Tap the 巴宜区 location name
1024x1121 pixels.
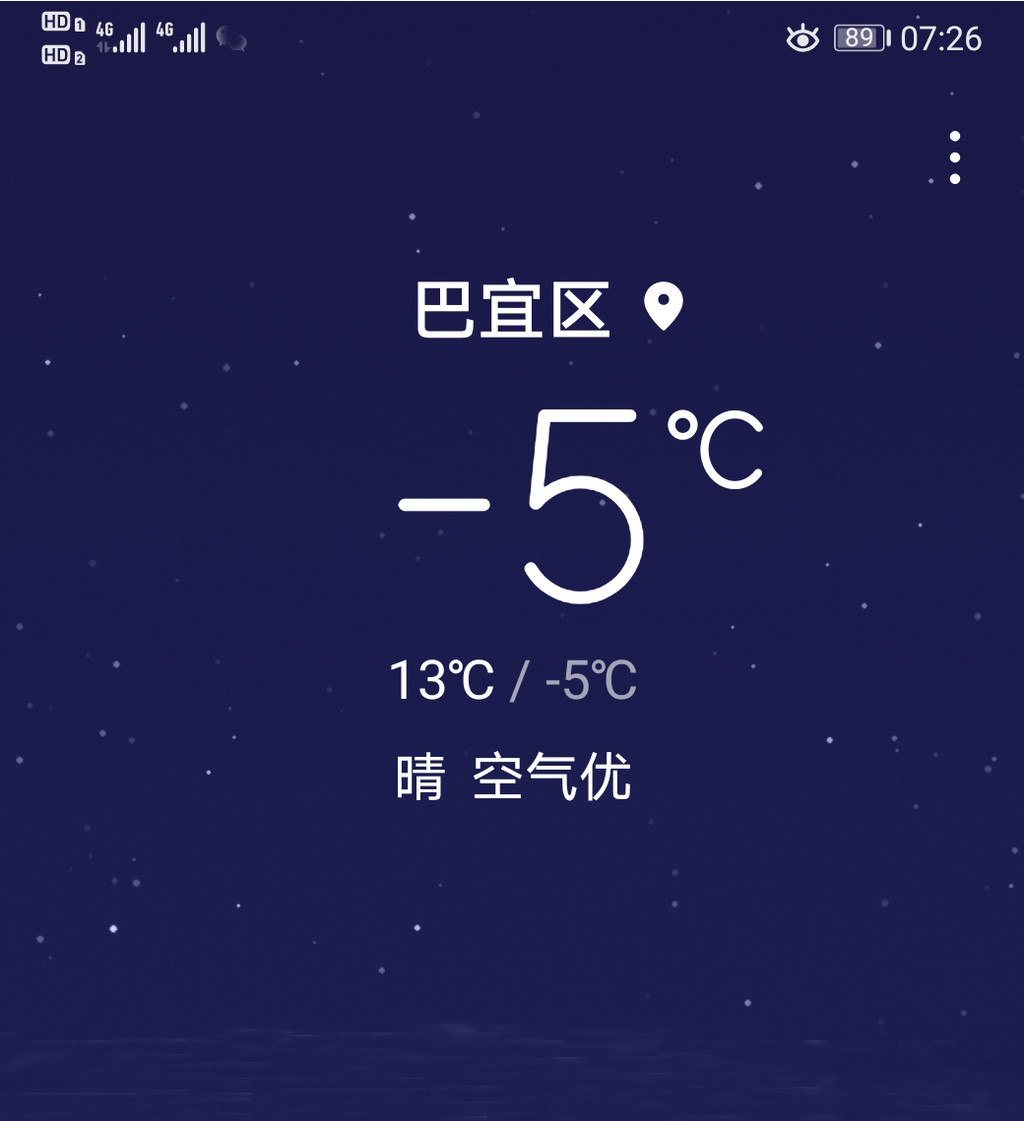(512, 311)
